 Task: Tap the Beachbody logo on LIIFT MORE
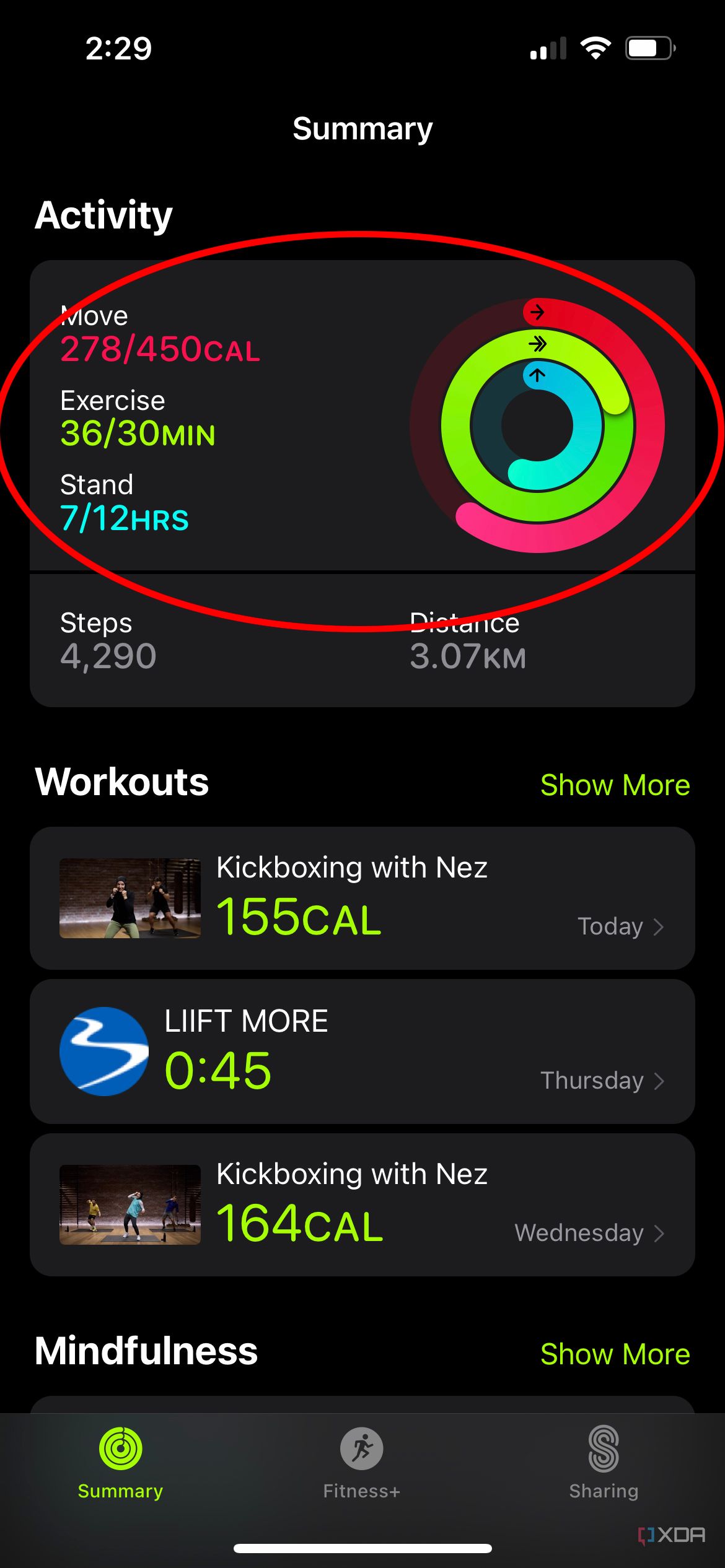coord(104,1051)
